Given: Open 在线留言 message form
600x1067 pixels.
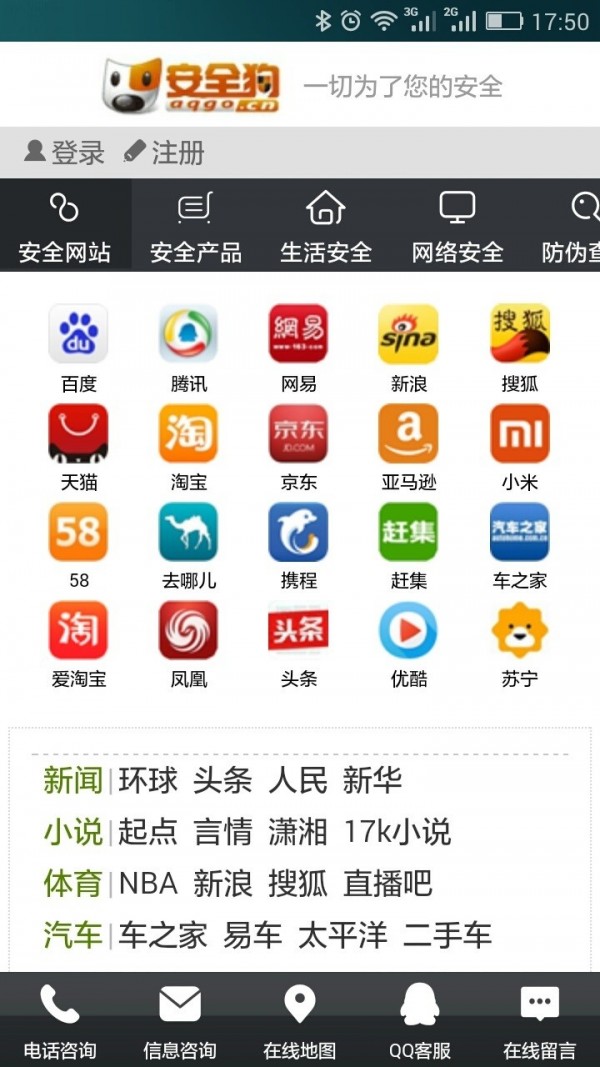Looking at the screenshot, I should pos(540,1019).
